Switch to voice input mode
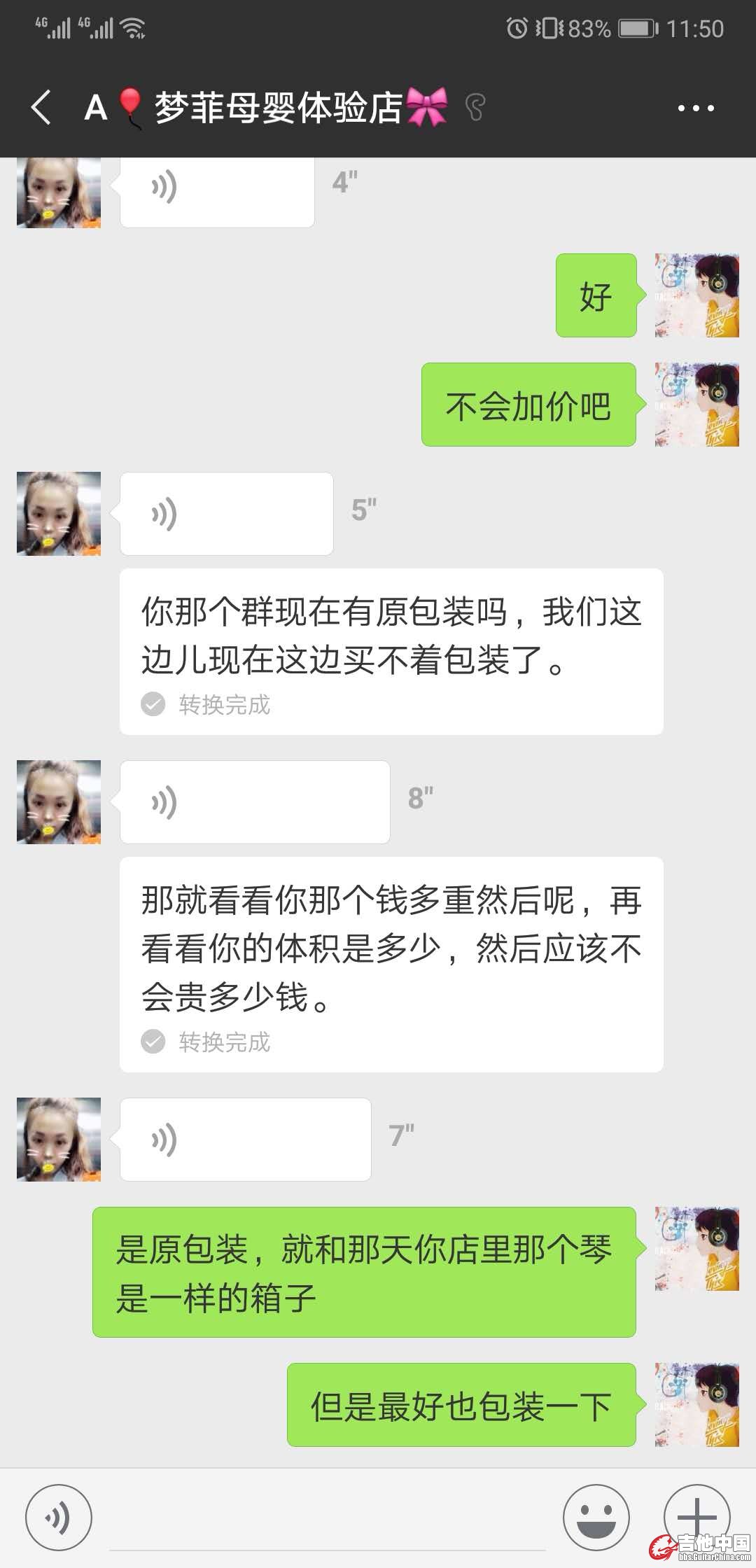Screen dimensions: 756x1568 click(59, 1518)
